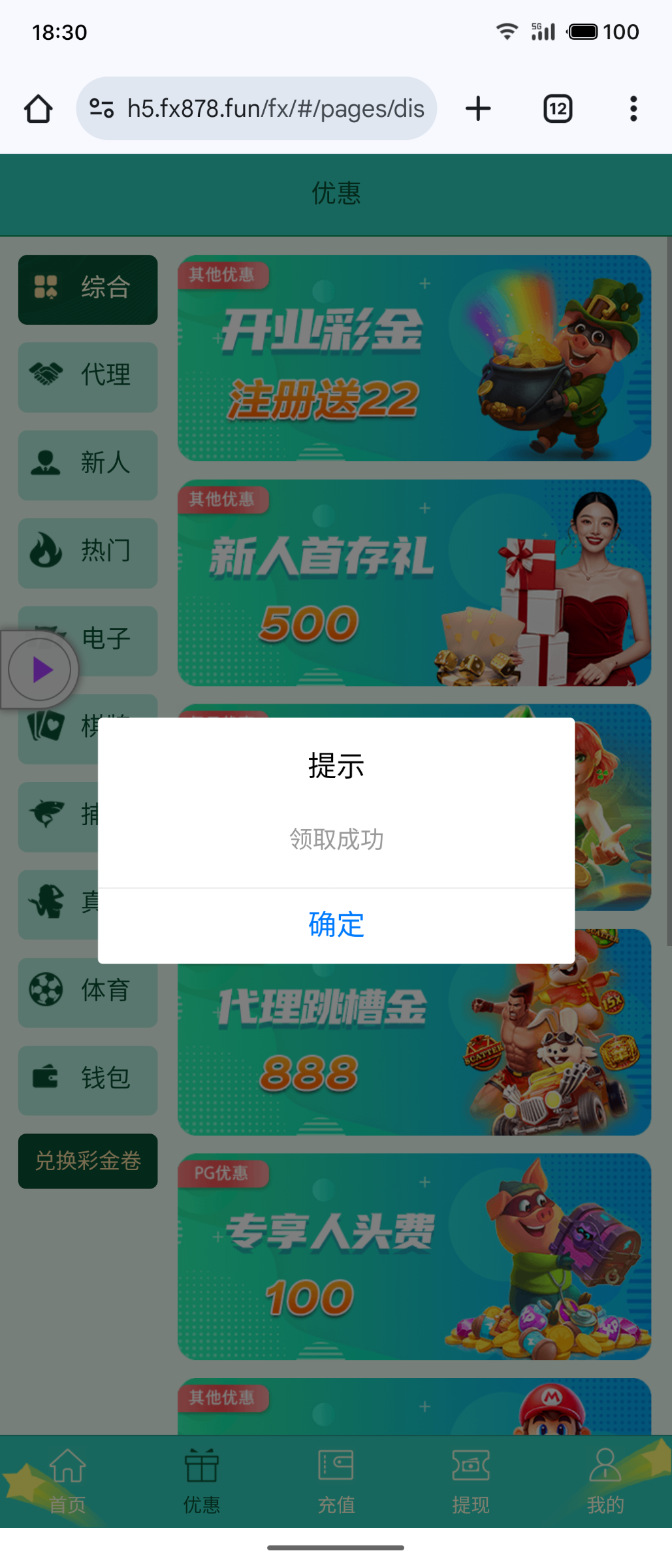Open the browser home page

click(x=38, y=108)
